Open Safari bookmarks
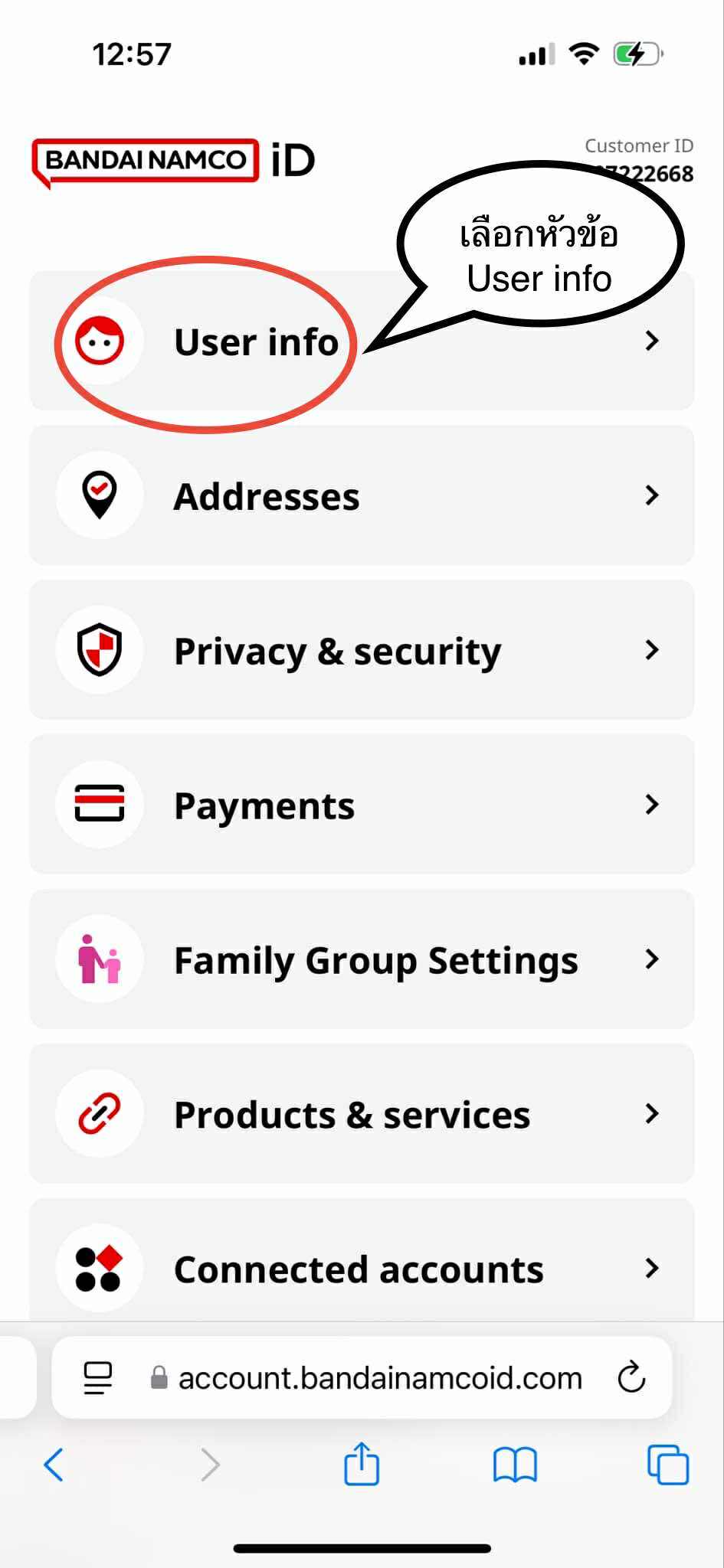This screenshot has height=1568, width=724. [x=515, y=1465]
